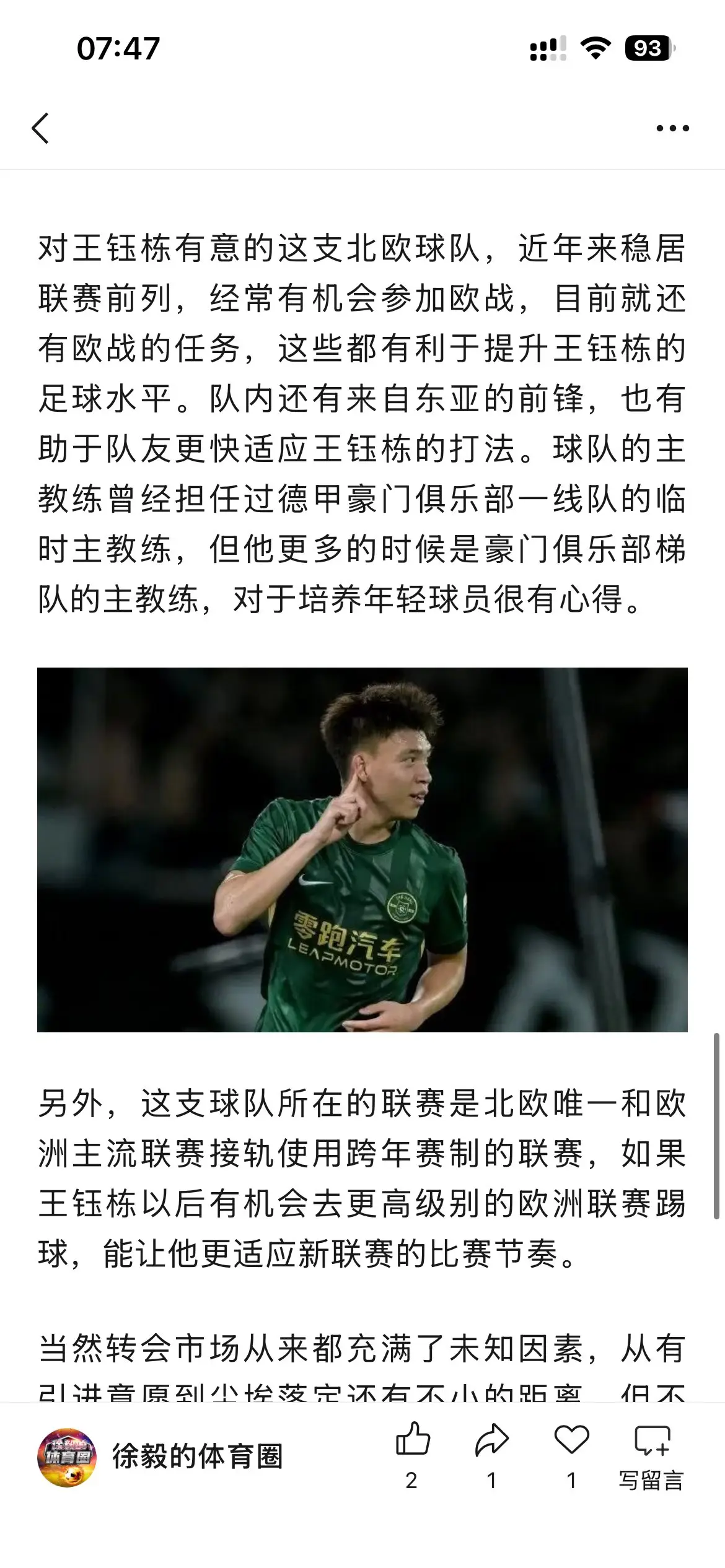The height and width of the screenshot is (1568, 725).
Task: Go back with the top-left arrow
Action: (40, 128)
